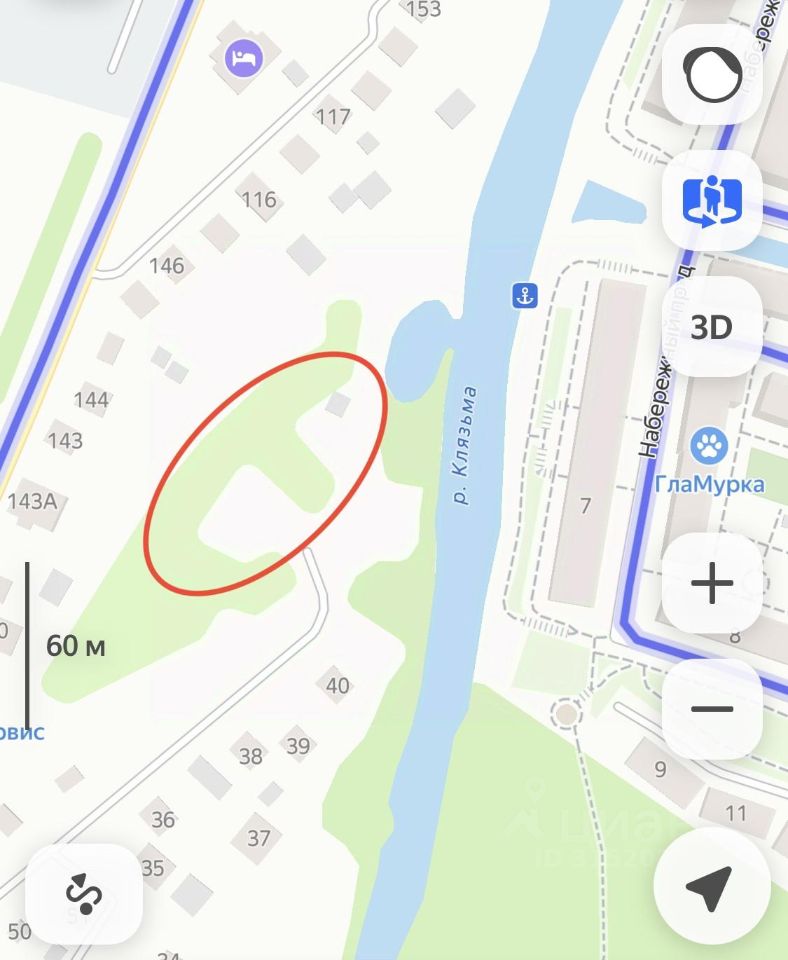This screenshot has height=960, width=788.
Task: Open street panoramas mode
Action: point(712,200)
